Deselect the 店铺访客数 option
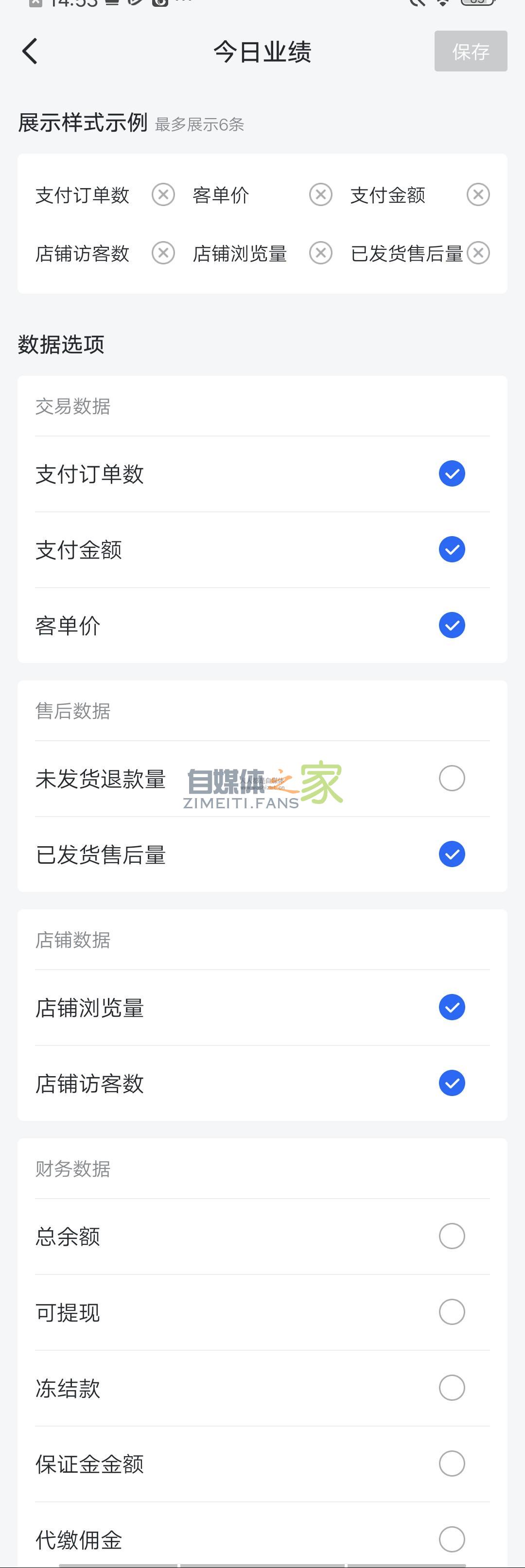 click(451, 1083)
